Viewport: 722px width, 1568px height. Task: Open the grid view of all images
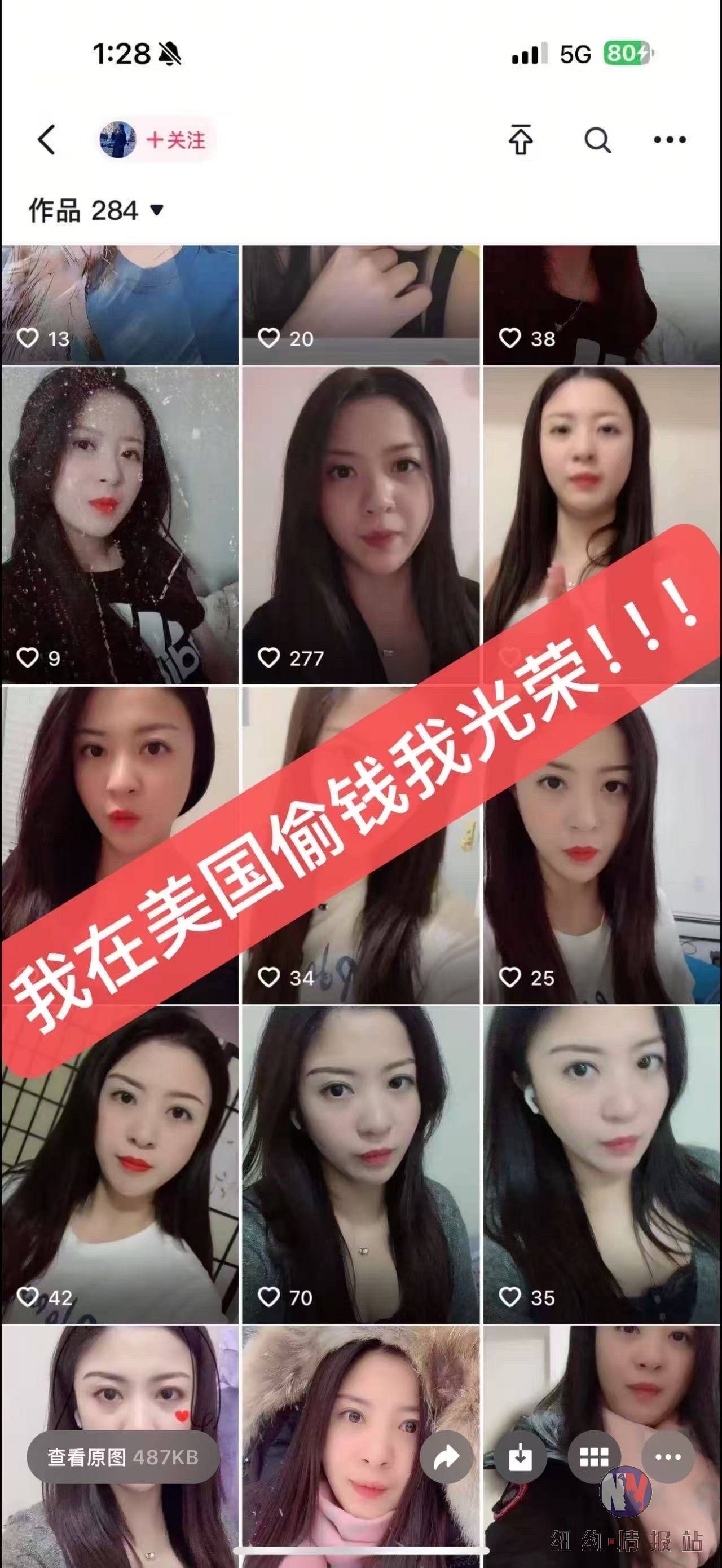(x=593, y=1457)
